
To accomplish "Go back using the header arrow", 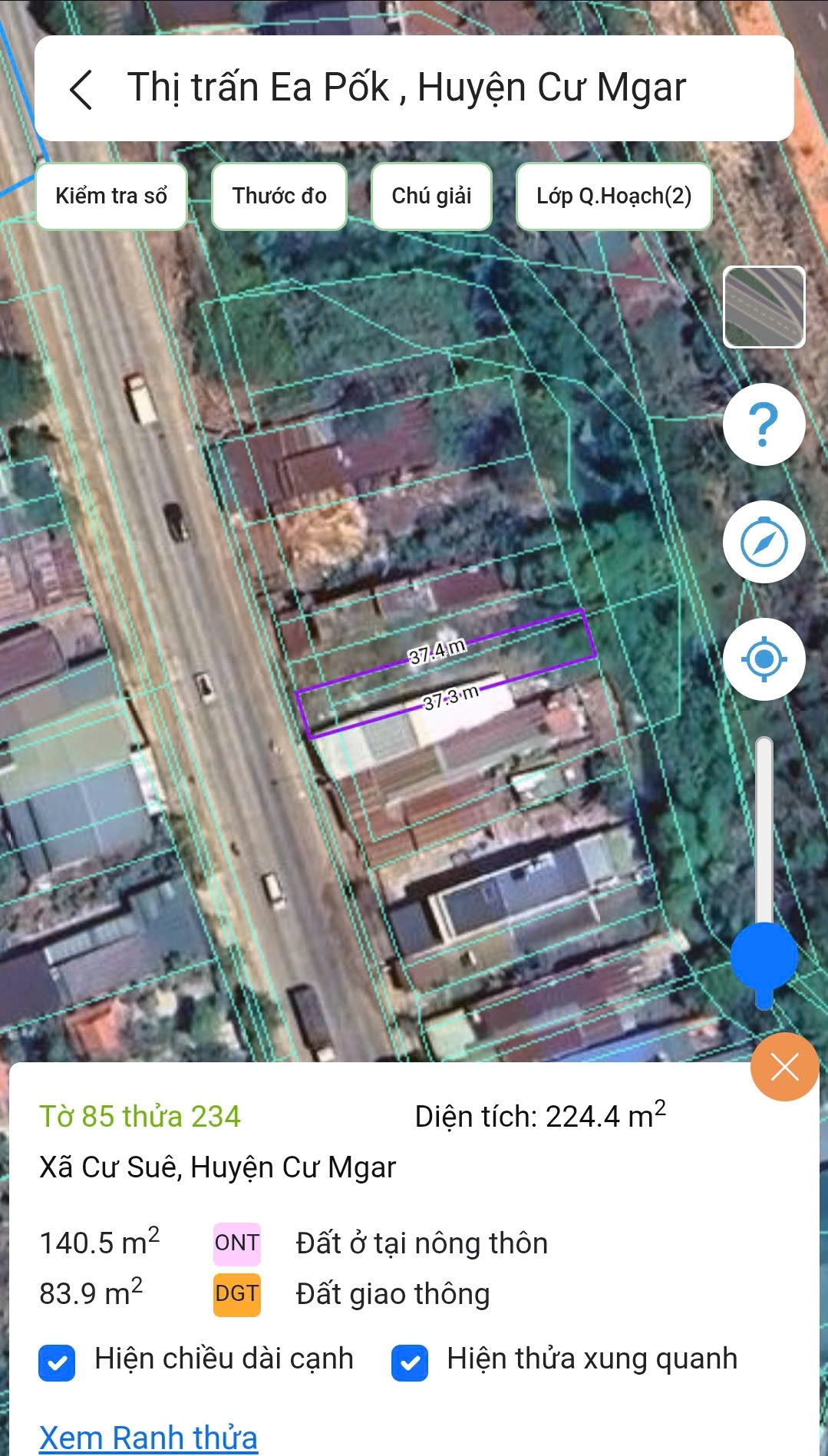I will [x=81, y=89].
